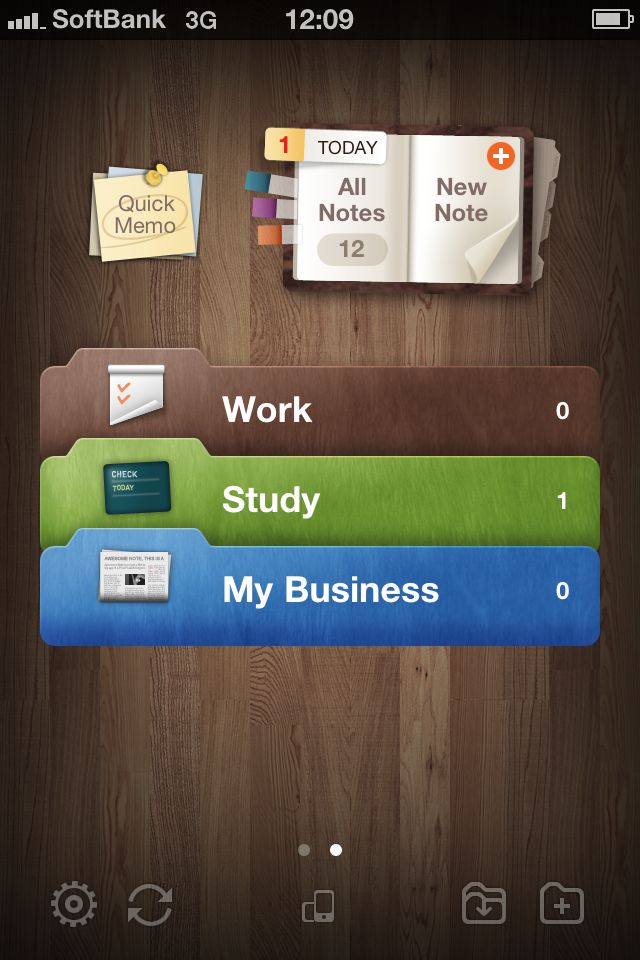Screen dimensions: 640x960
Task: Go to the first page dot
Action: (304, 850)
